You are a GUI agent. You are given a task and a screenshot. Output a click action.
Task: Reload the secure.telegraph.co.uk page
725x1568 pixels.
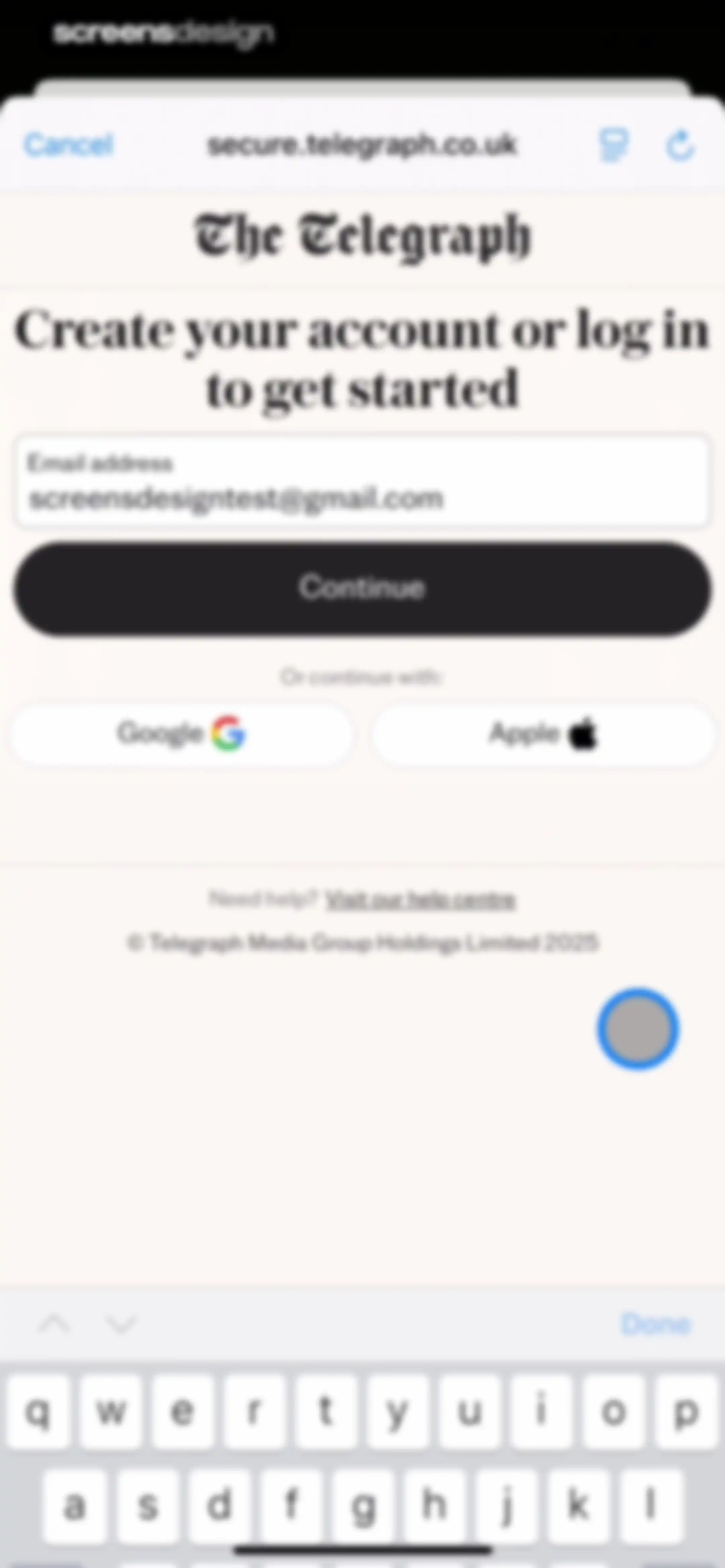pos(680,145)
